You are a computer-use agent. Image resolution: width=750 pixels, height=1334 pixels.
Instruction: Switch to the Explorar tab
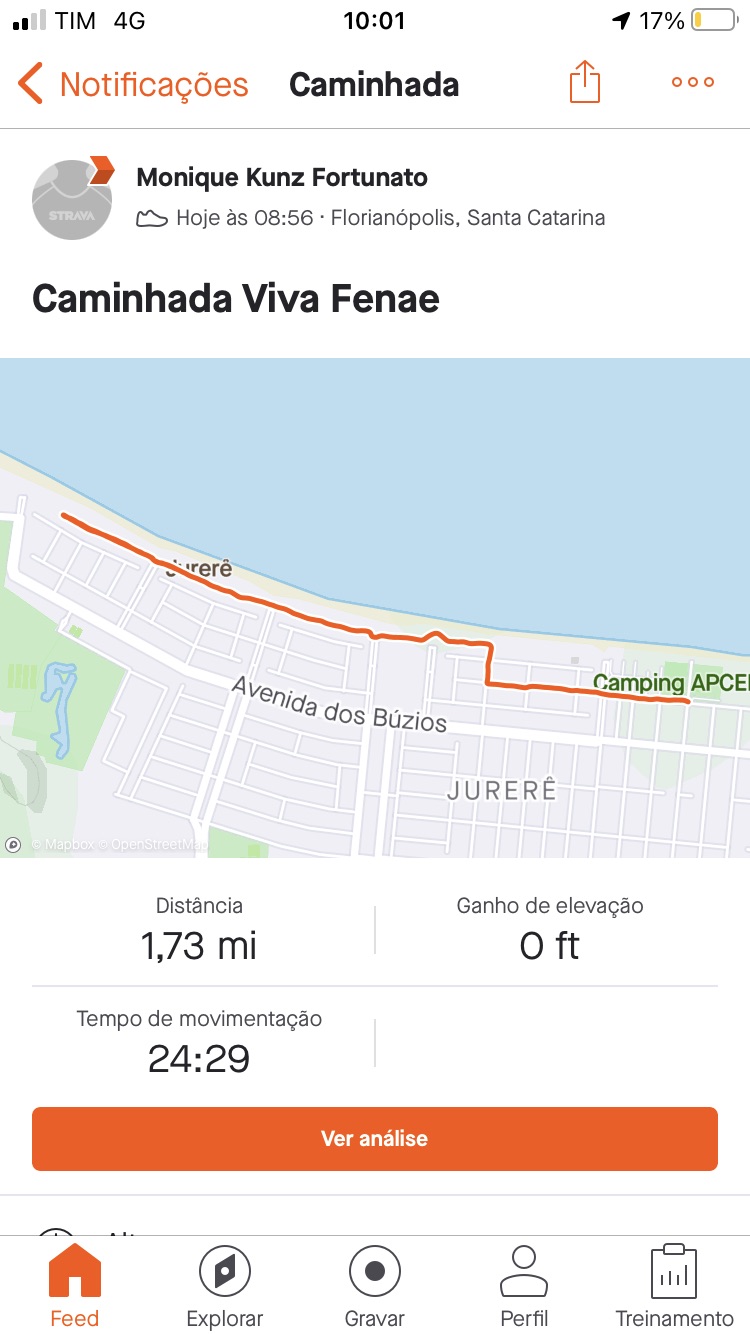point(225,1286)
